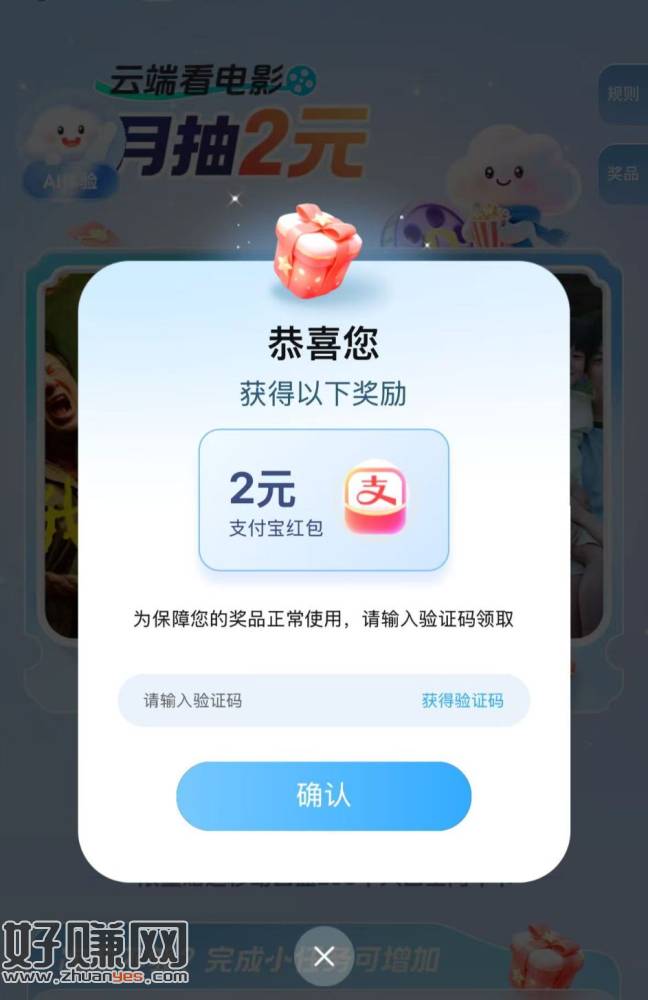Request a code via 获得验证码
The width and height of the screenshot is (648, 1000).
[462, 701]
